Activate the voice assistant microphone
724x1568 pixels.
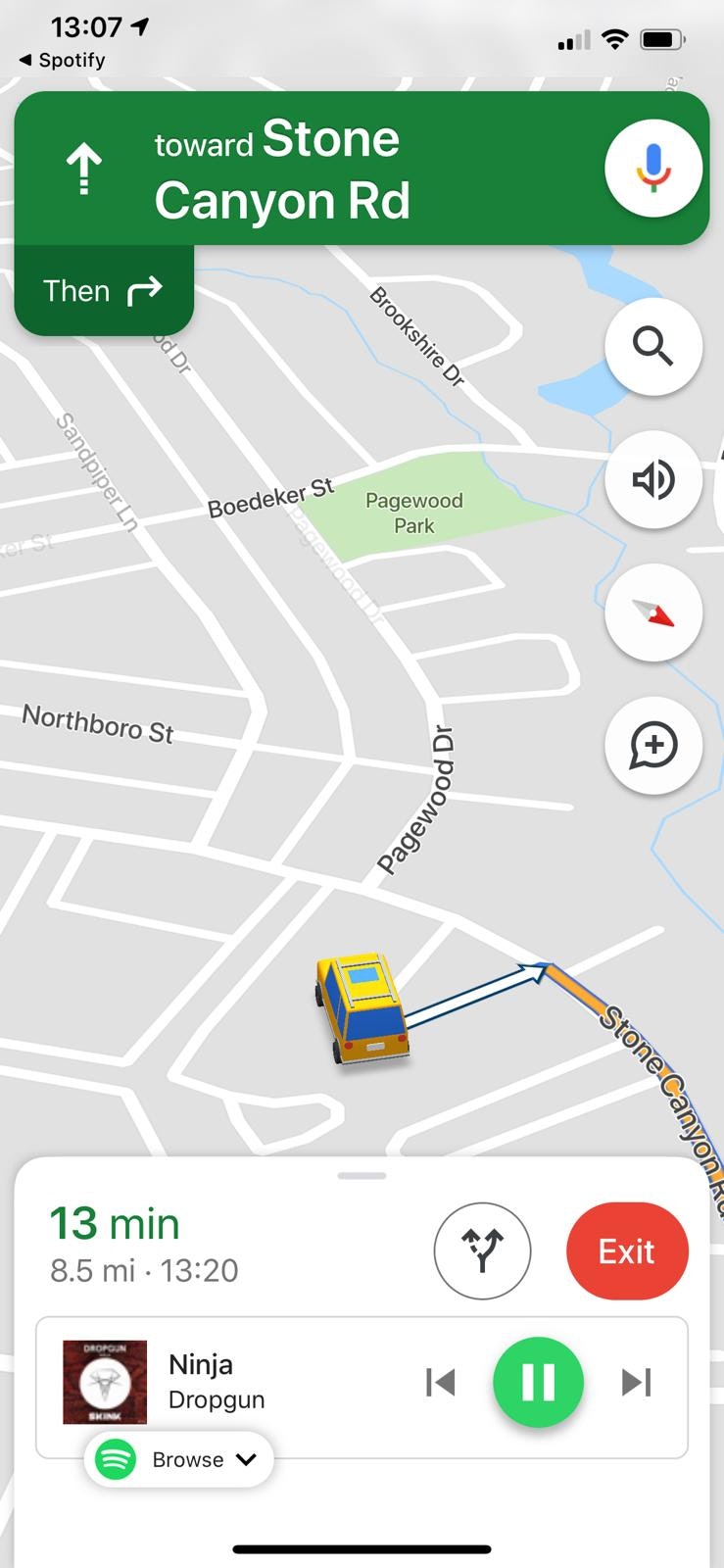click(x=652, y=169)
